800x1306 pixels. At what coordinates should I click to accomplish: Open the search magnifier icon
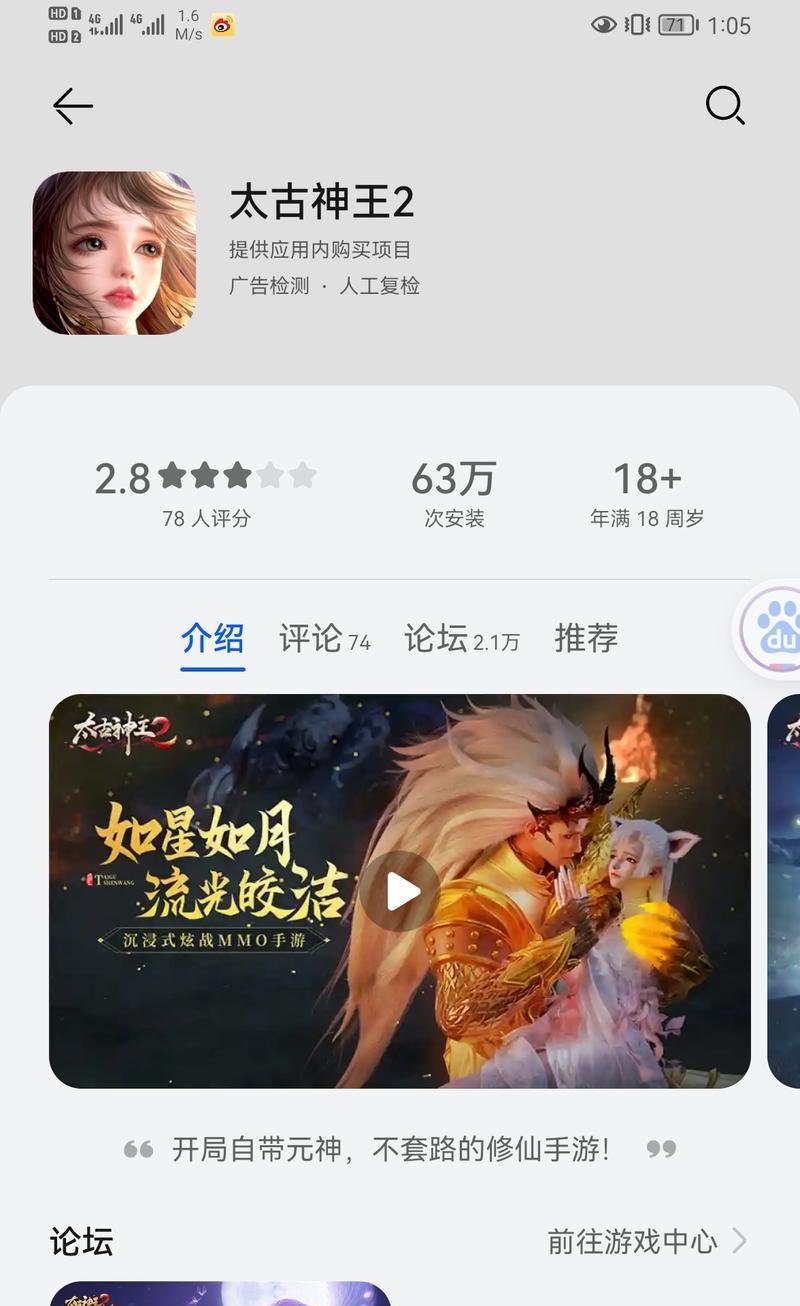[x=725, y=105]
